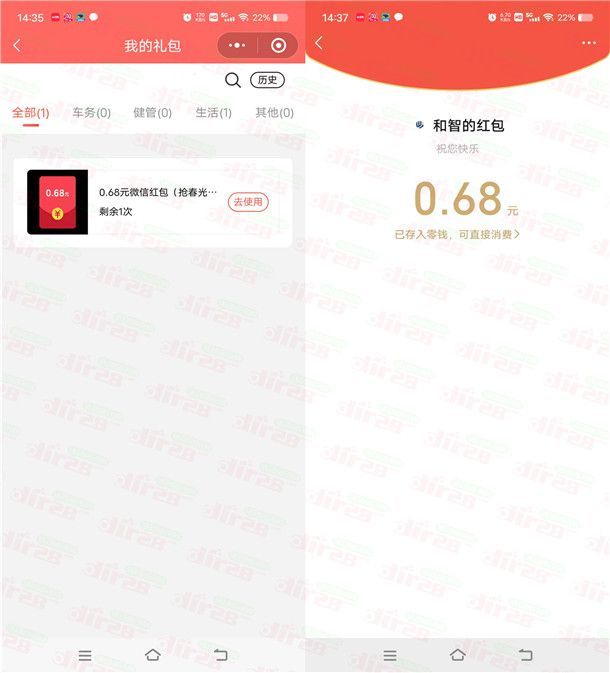Image resolution: width=610 pixels, height=673 pixels.
Task: Open 已存入零钱，可直接消费 link
Action: [457, 234]
